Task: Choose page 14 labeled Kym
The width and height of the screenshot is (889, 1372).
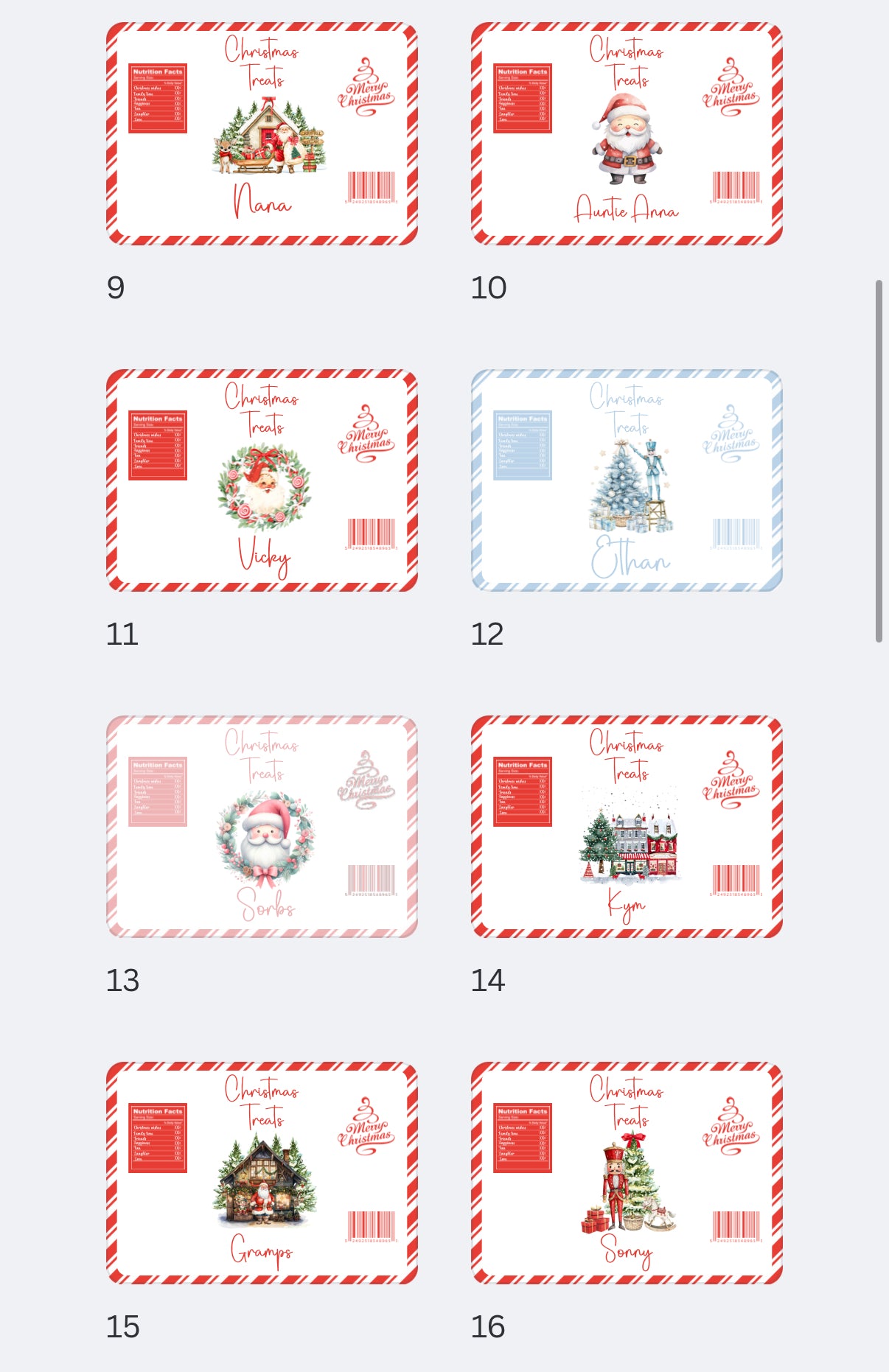Action: pos(627,827)
